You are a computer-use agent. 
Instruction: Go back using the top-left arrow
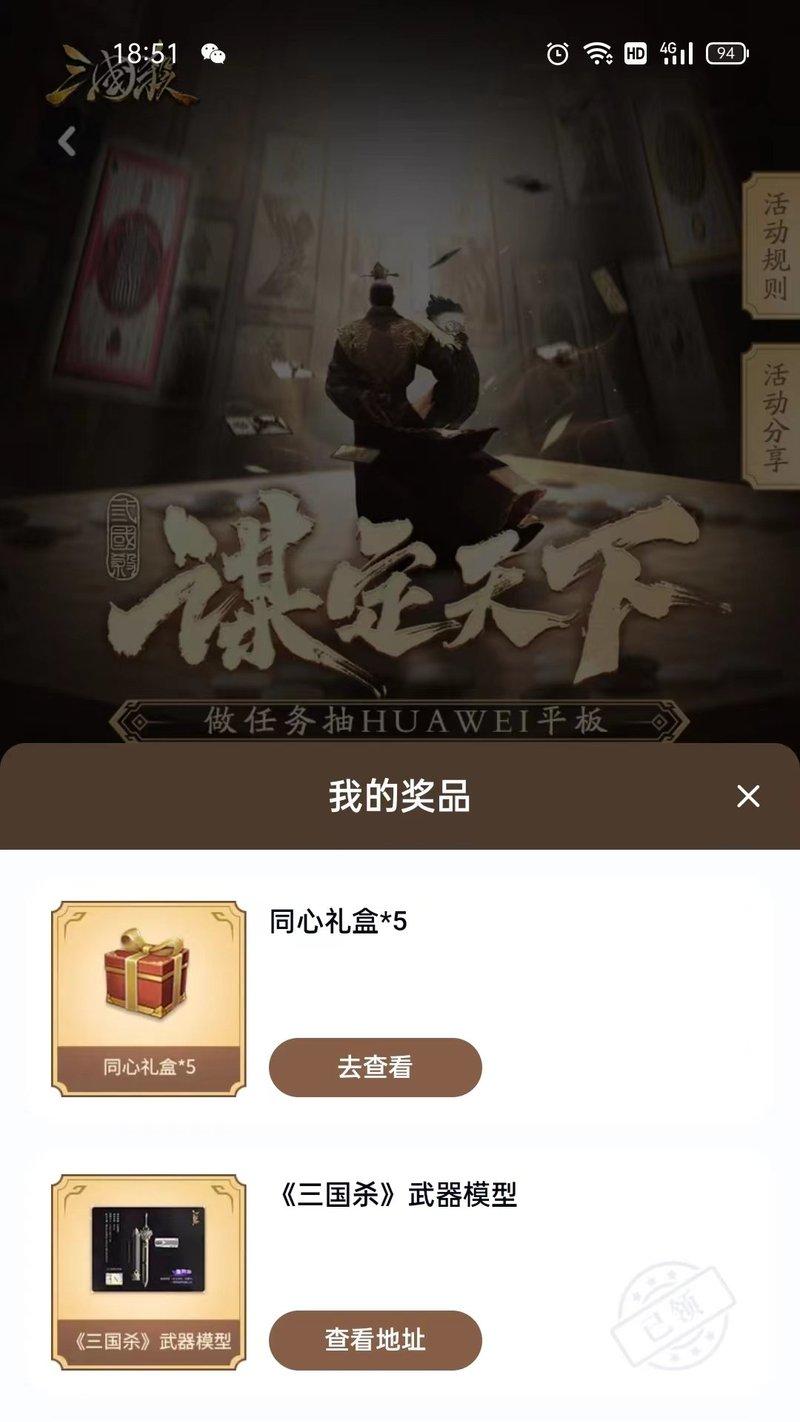(67, 142)
